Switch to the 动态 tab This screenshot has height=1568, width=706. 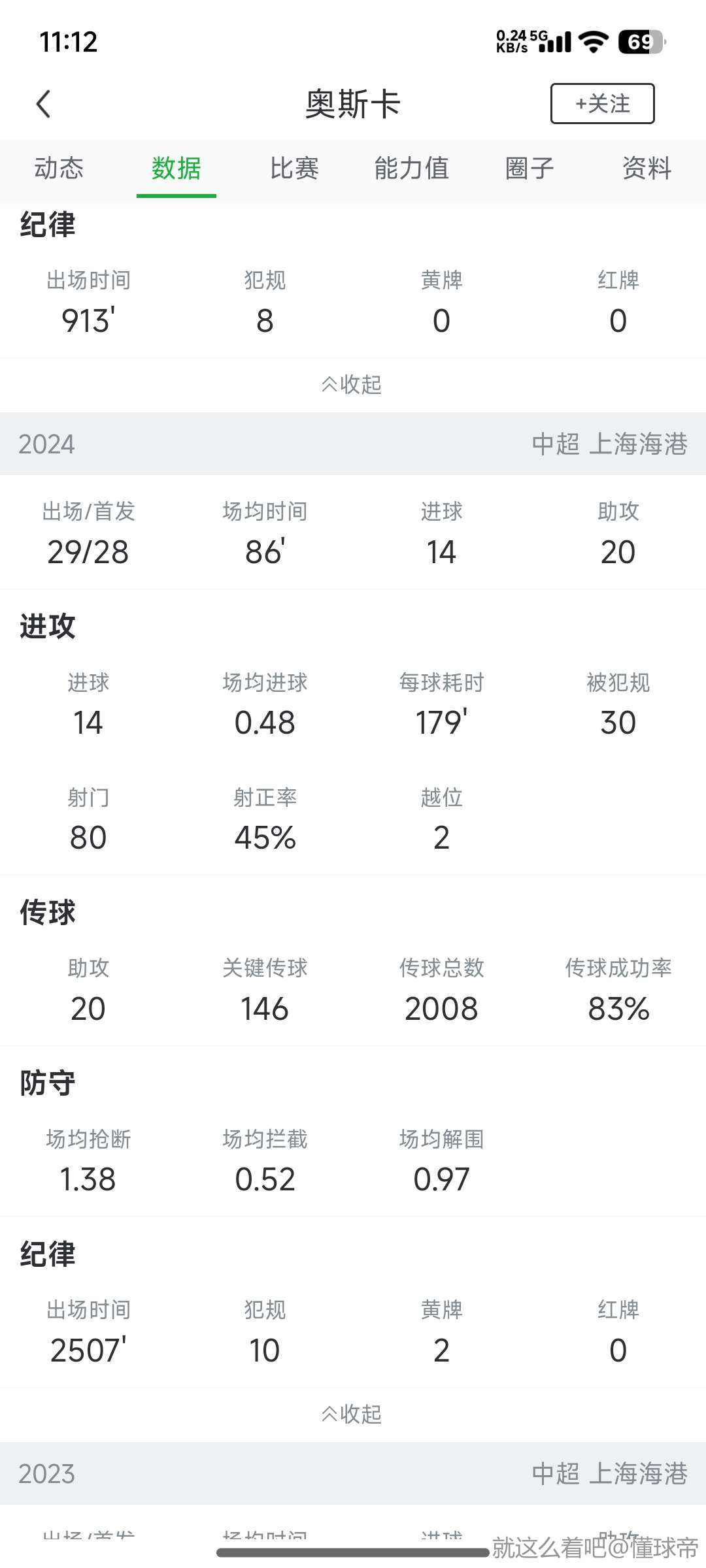coord(59,169)
